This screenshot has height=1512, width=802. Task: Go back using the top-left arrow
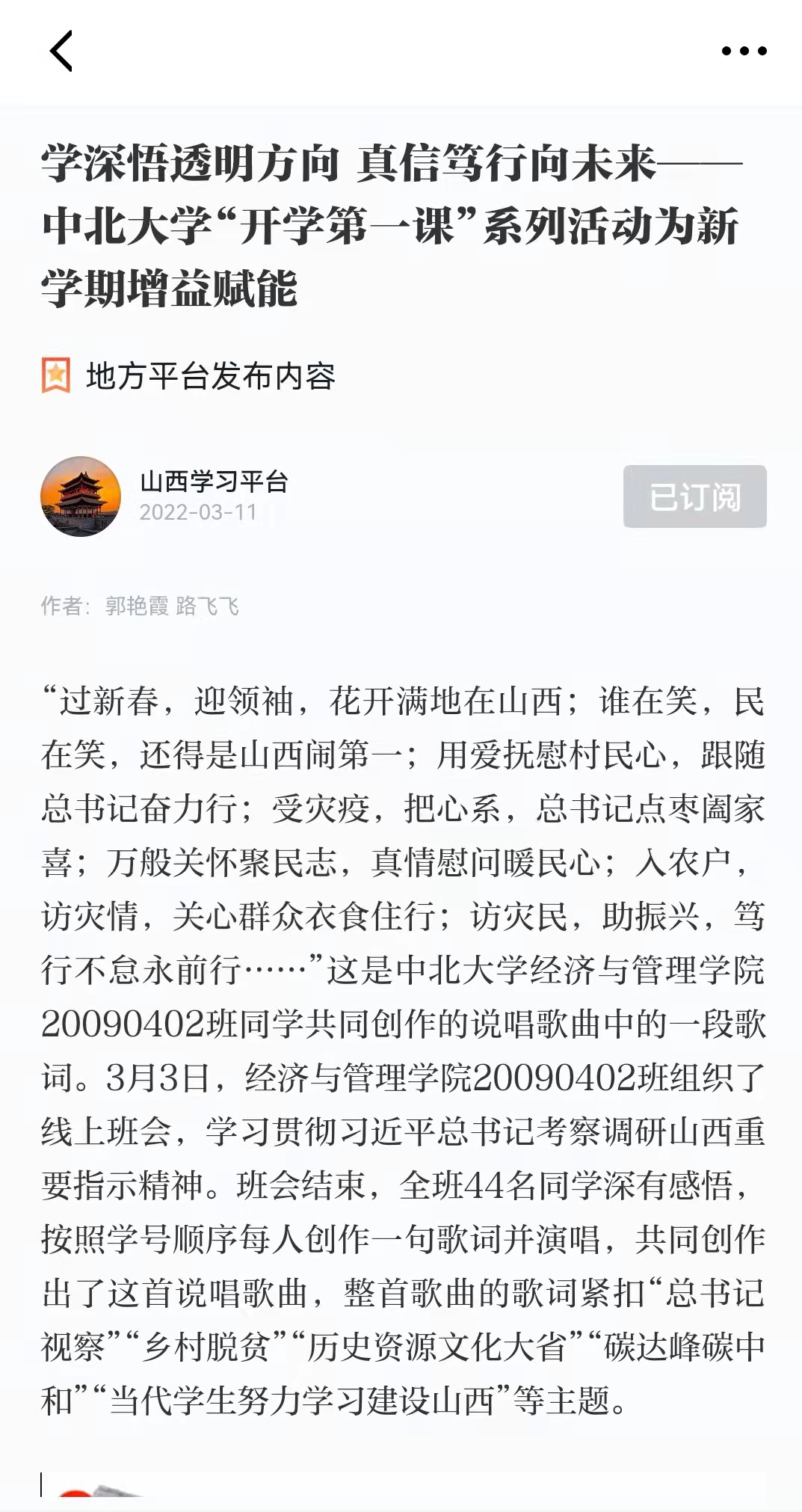(x=61, y=51)
